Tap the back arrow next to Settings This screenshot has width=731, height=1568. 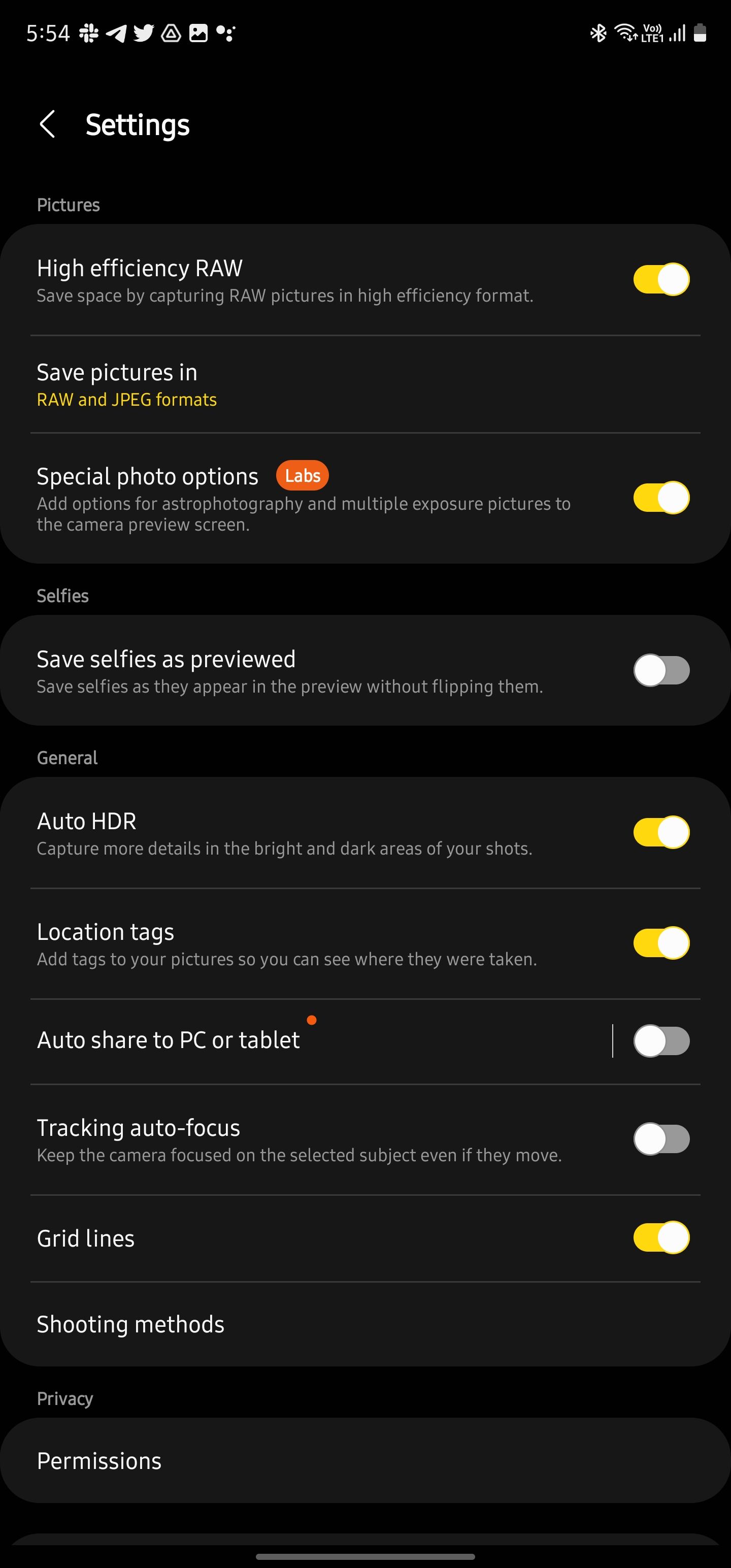[x=49, y=125]
